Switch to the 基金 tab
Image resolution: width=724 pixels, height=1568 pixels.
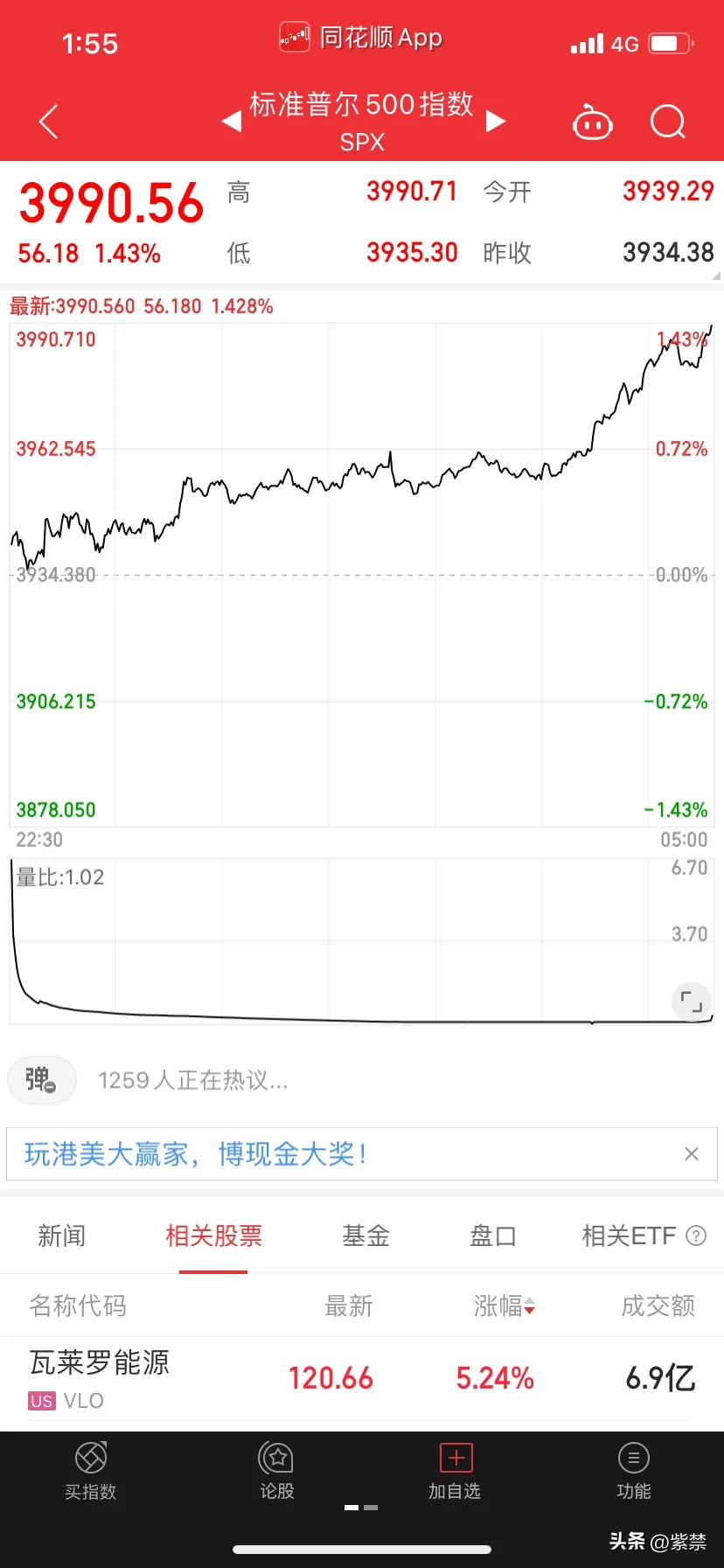(x=365, y=1235)
